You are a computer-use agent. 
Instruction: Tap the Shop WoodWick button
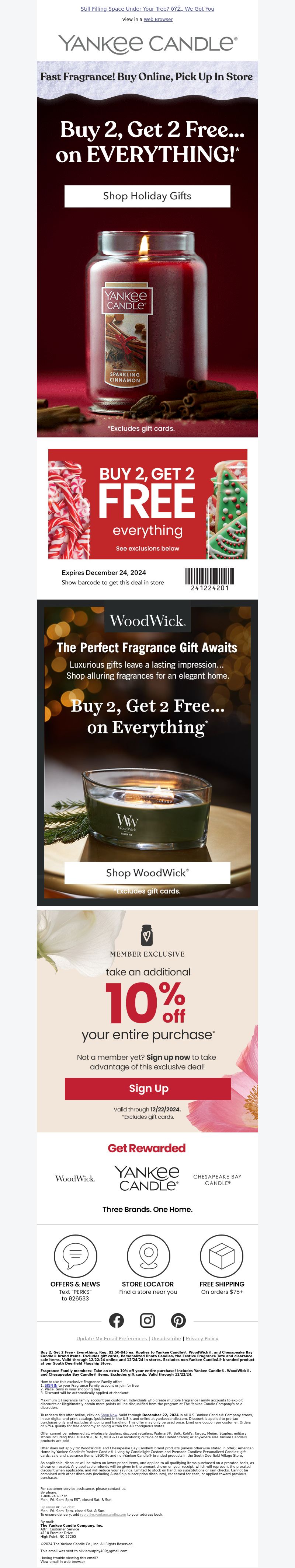point(147,873)
